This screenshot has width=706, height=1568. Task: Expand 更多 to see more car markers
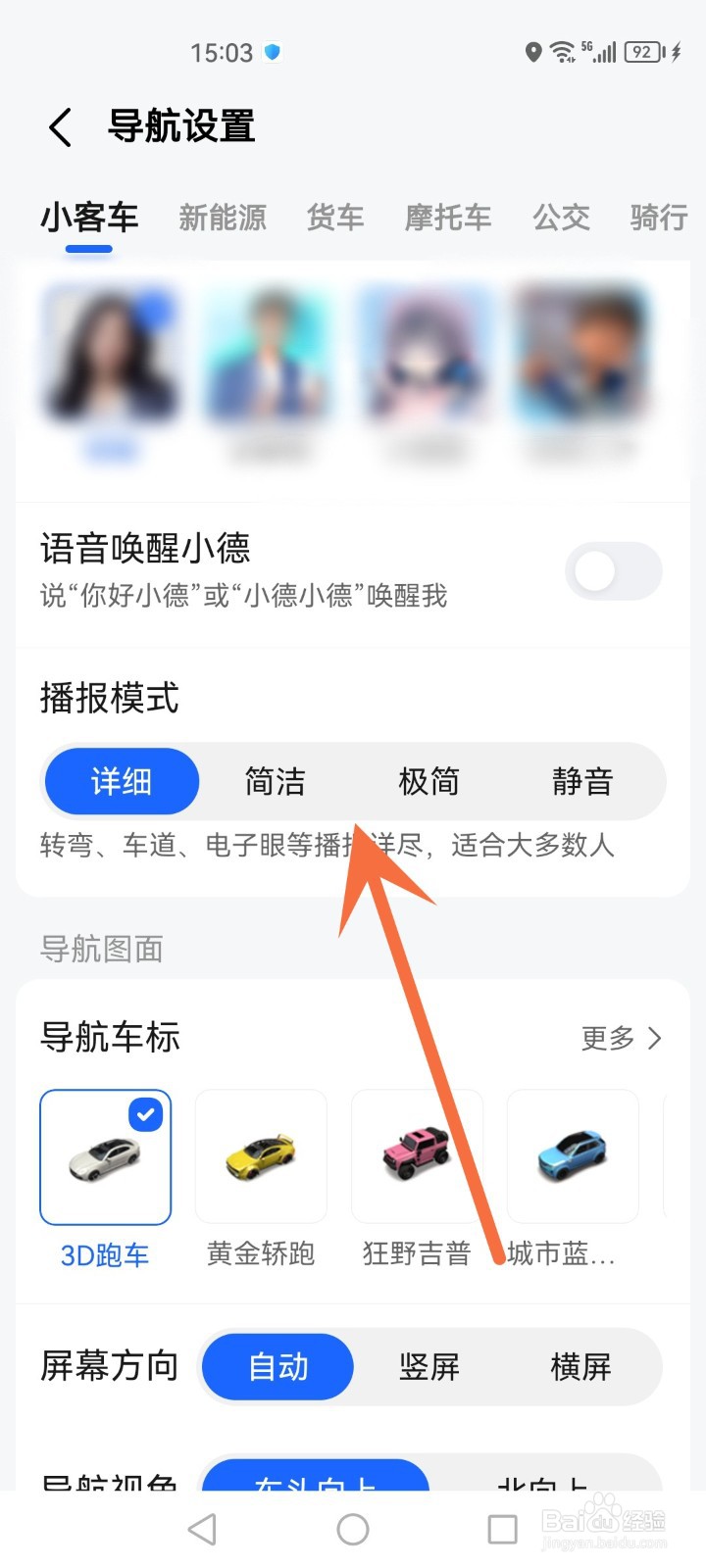pos(606,1039)
